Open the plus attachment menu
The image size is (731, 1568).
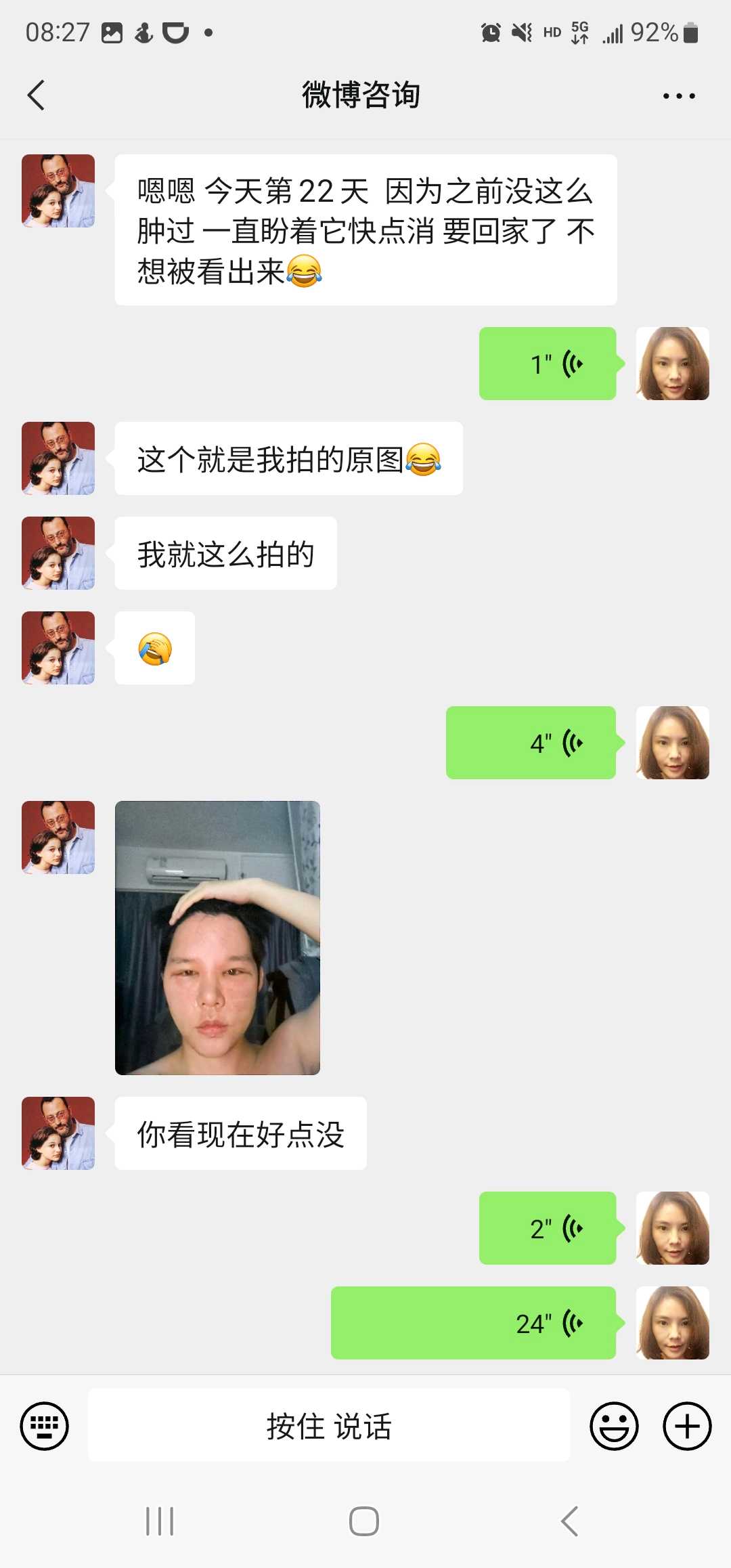coord(686,1426)
